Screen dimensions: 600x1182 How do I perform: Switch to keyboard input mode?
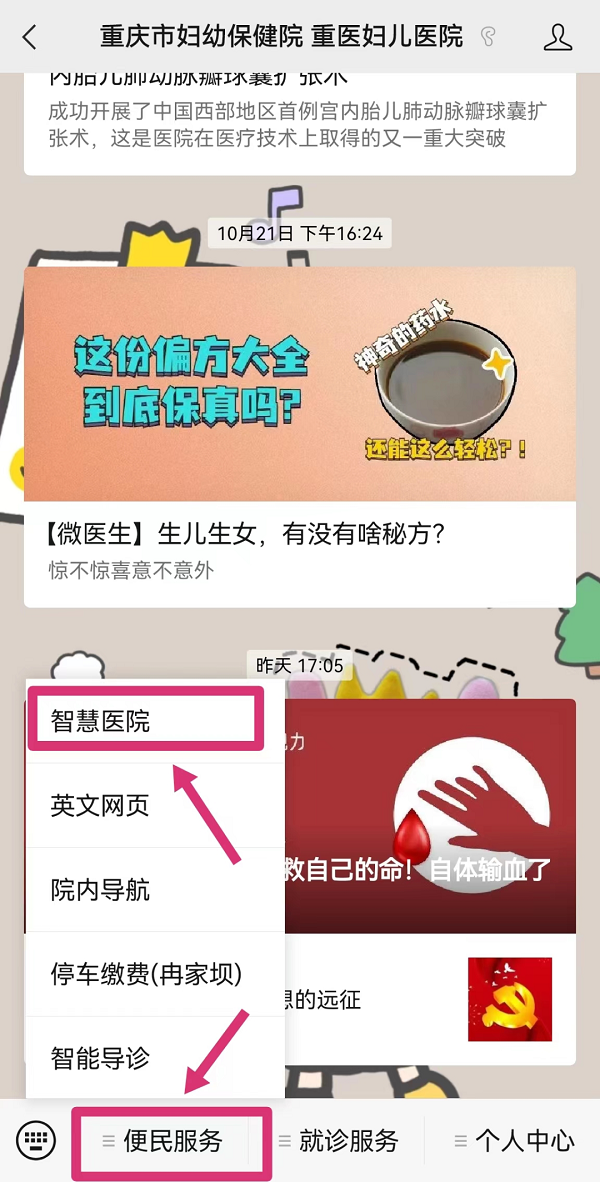35,1140
